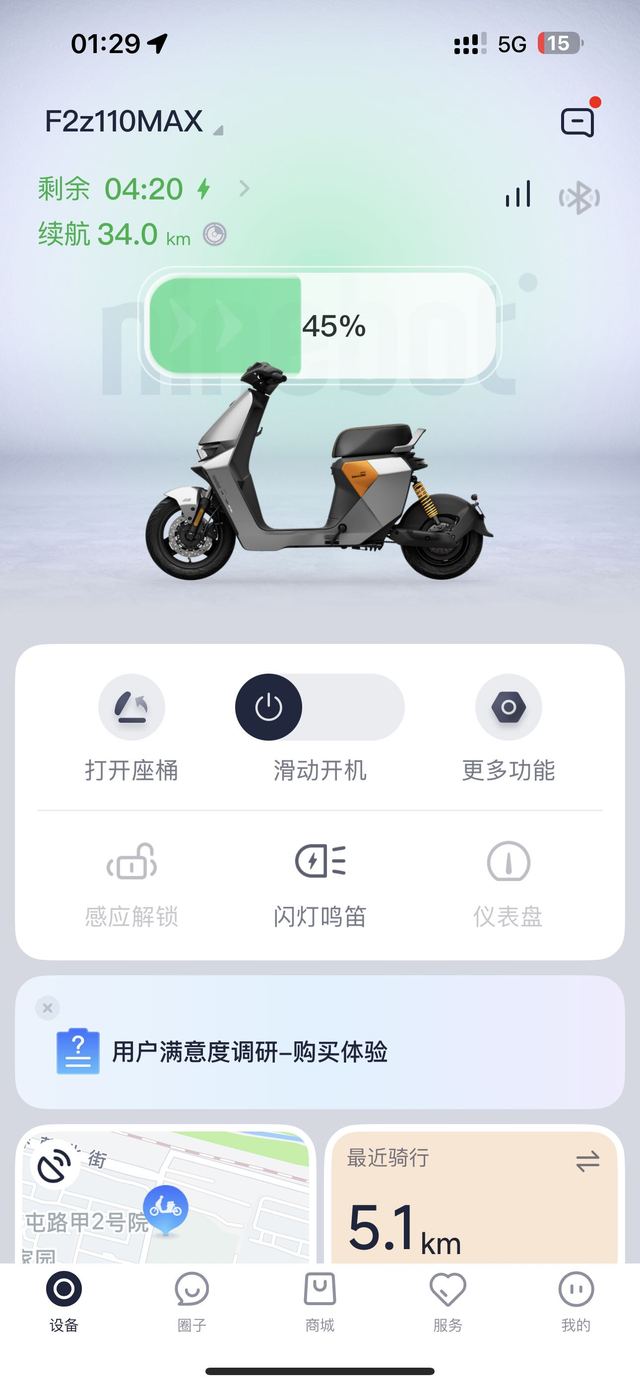Dismiss the satisfaction survey banner
Viewport: 640px width, 1387px height.
[x=47, y=1007]
